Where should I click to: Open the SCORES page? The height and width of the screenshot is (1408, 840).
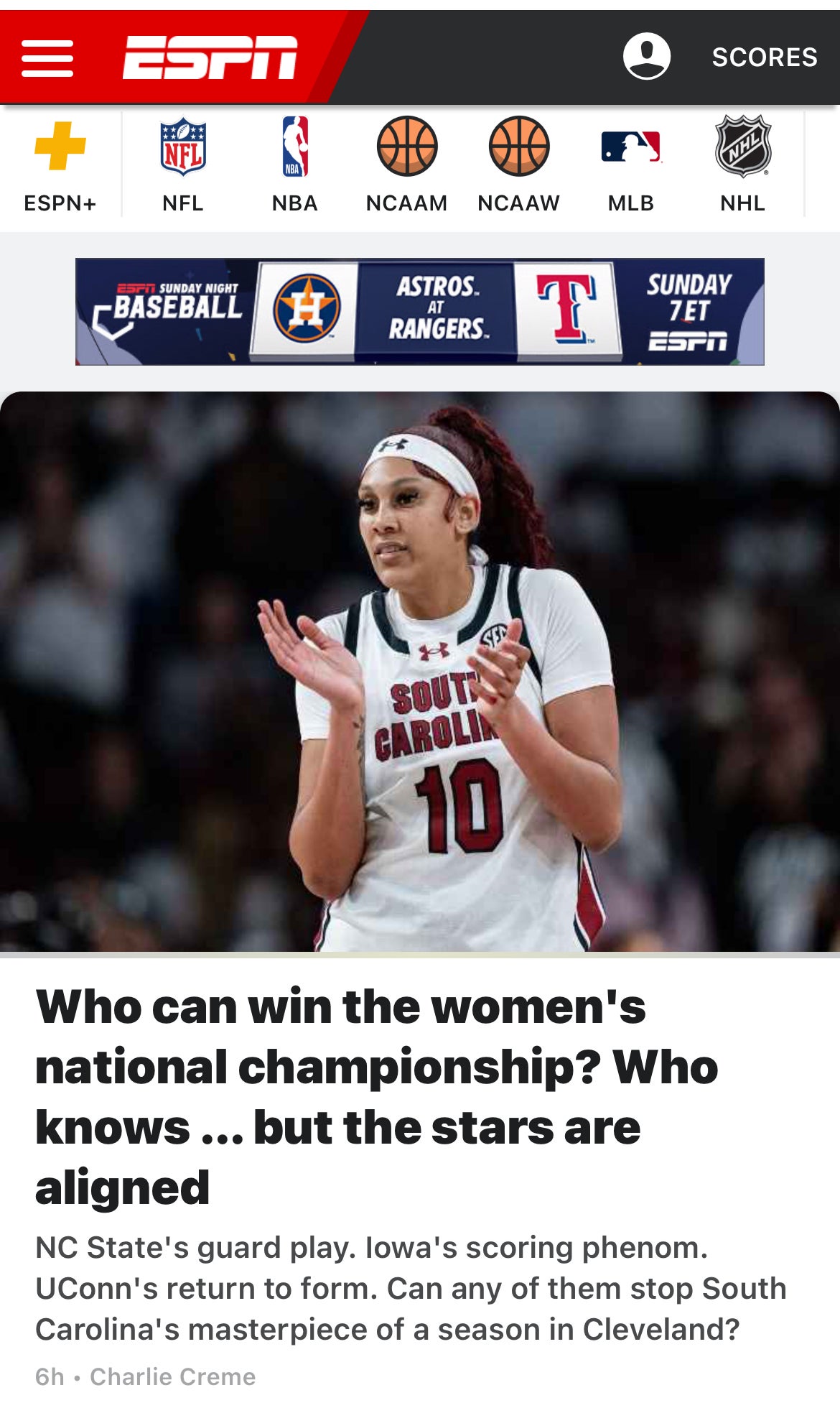click(x=765, y=56)
